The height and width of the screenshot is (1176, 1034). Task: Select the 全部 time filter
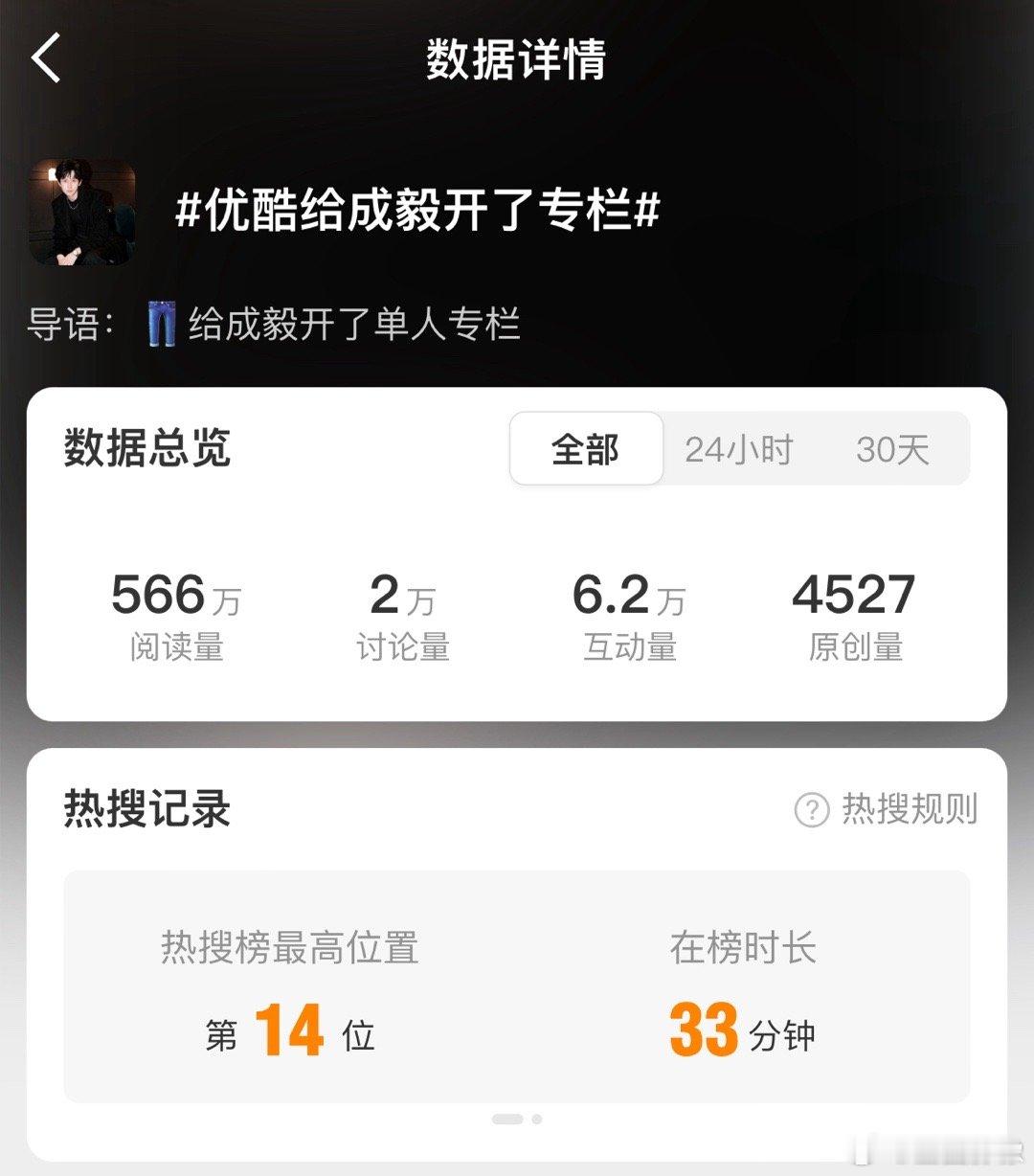(585, 447)
